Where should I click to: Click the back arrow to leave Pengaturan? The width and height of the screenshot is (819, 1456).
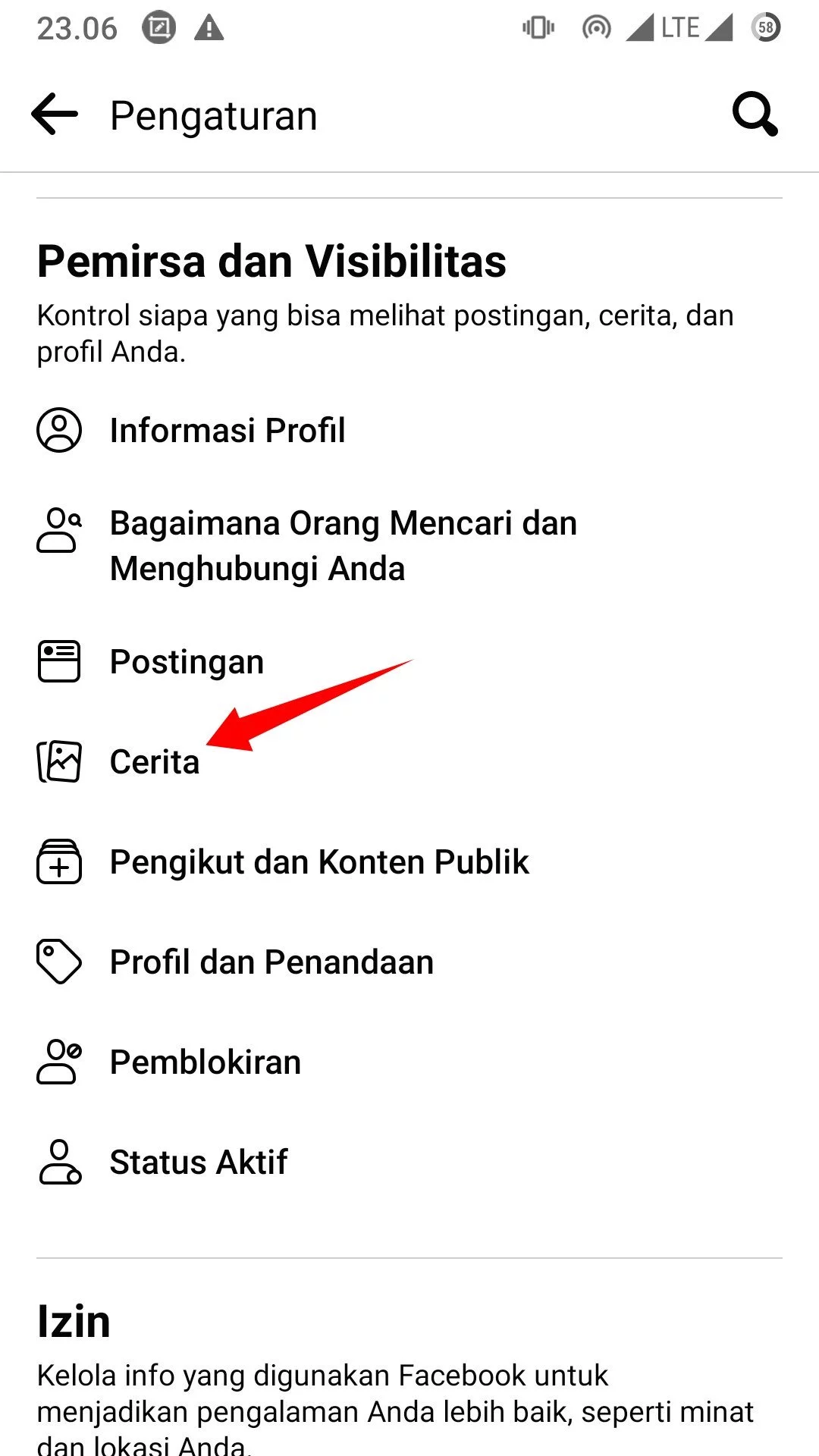pos(53,115)
